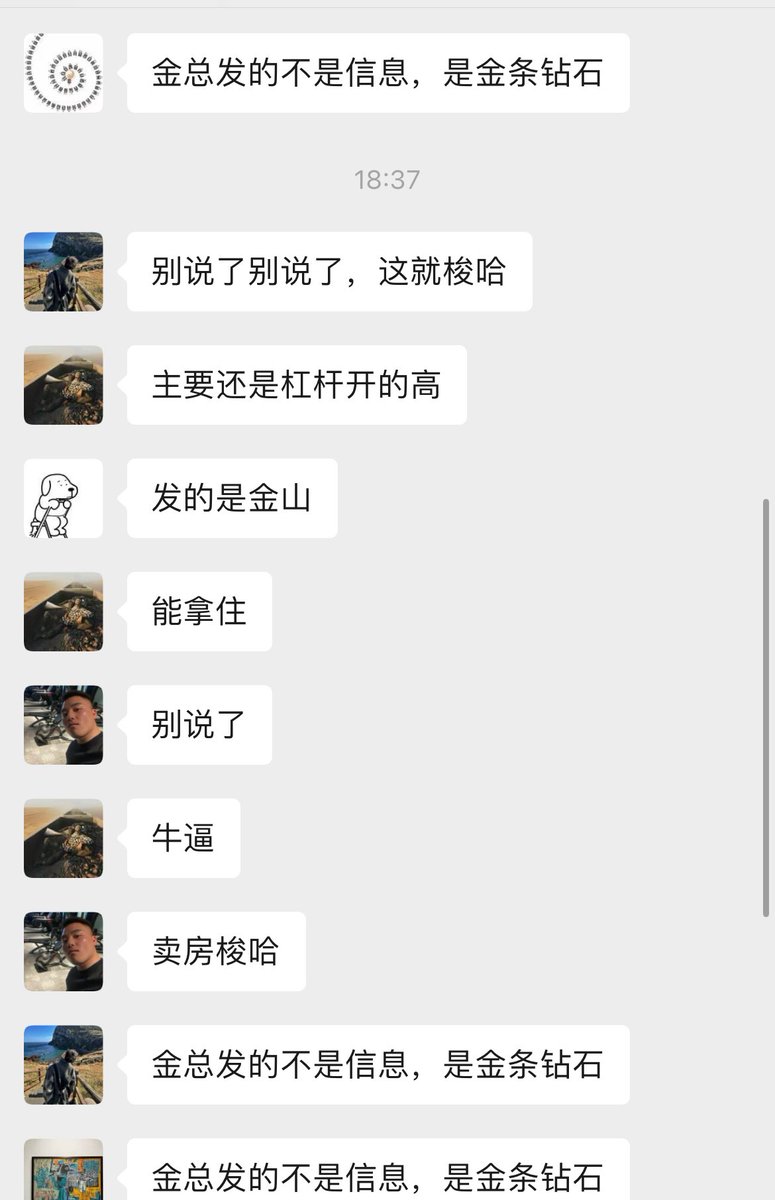Screen dimensions: 775x1200
Task: Tap the avatar next to "能拿住"
Action: (x=63, y=611)
